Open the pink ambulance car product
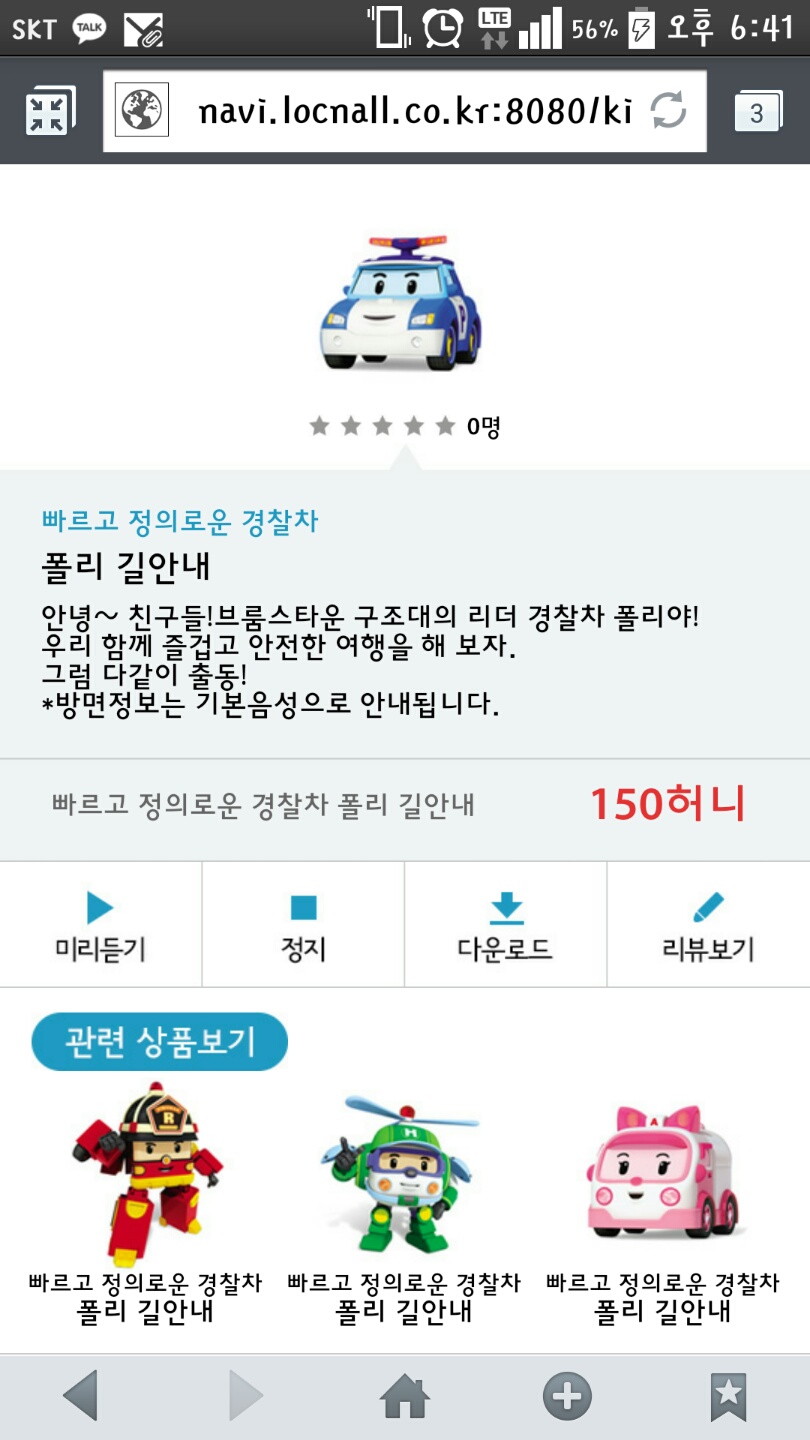This screenshot has height=1440, width=810. point(663,1175)
